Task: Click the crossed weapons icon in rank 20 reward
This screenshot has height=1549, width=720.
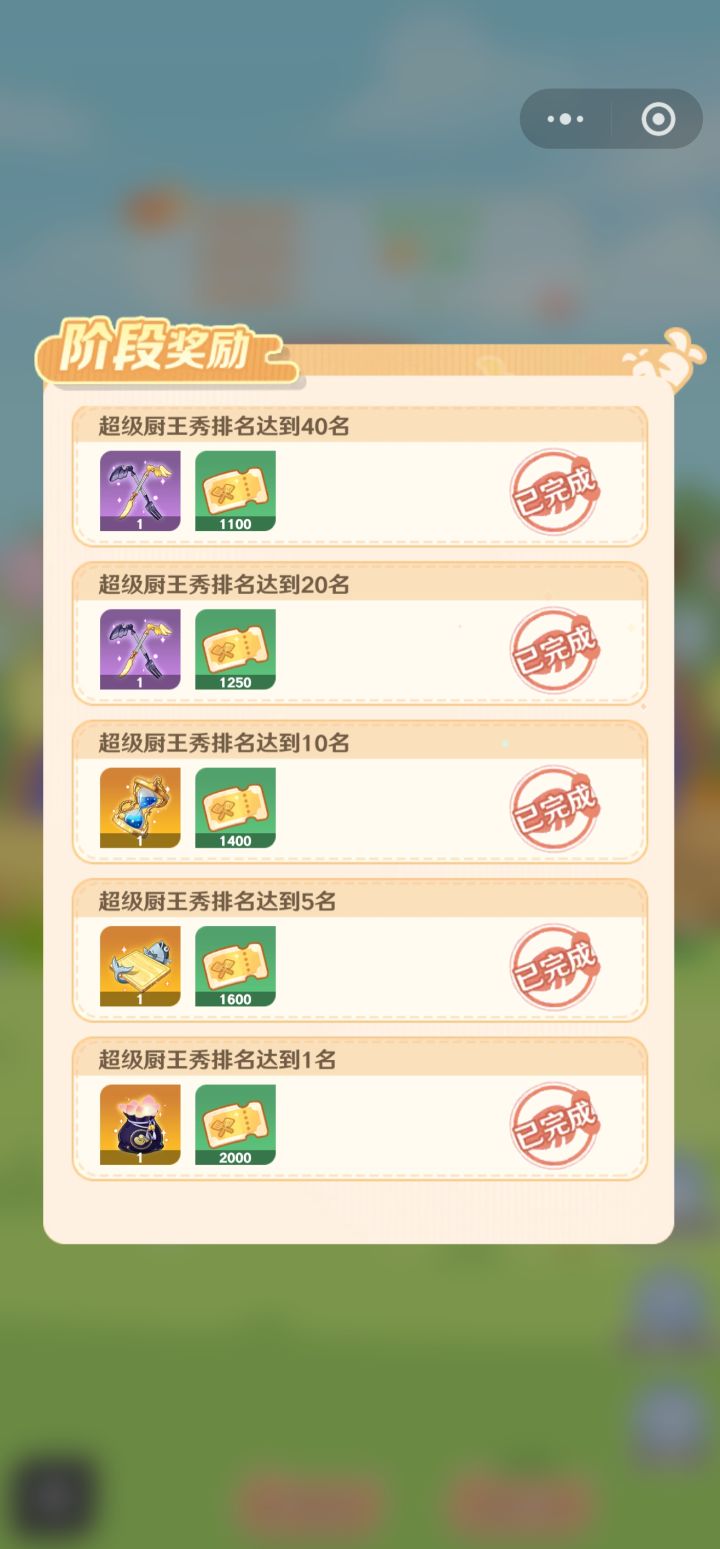Action: pos(139,648)
